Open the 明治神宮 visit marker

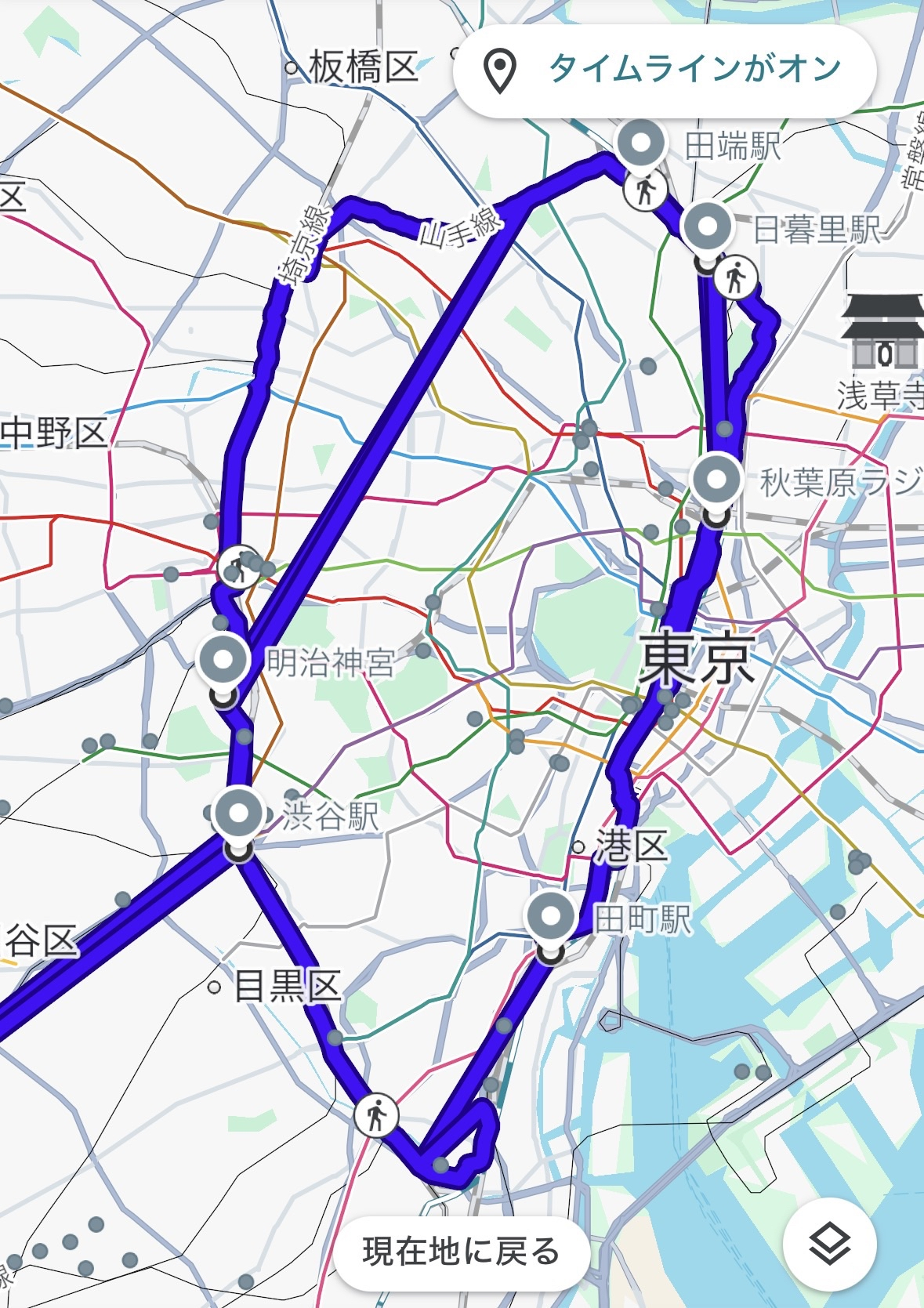tap(224, 661)
